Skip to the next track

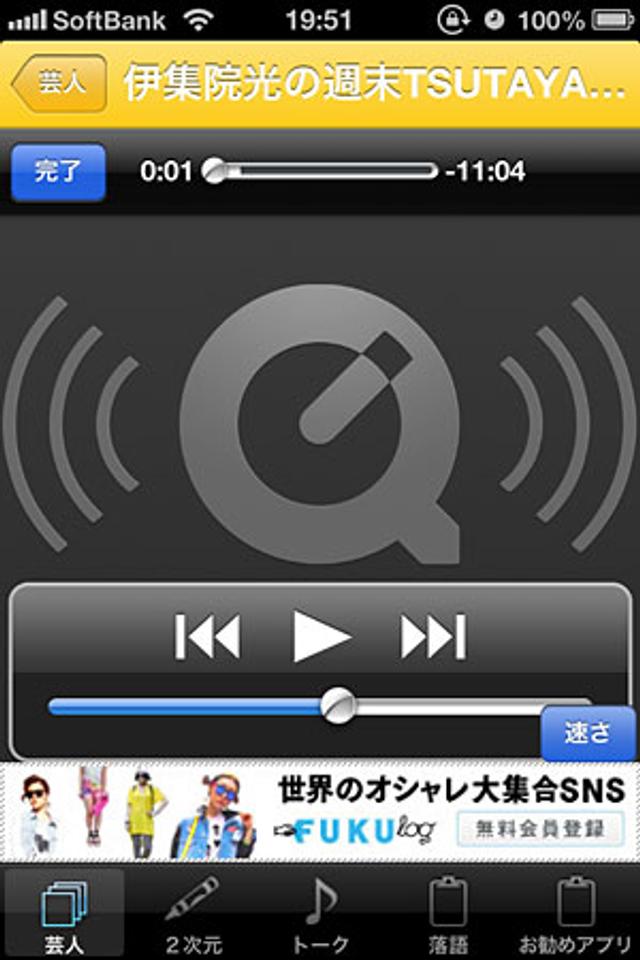tap(433, 636)
